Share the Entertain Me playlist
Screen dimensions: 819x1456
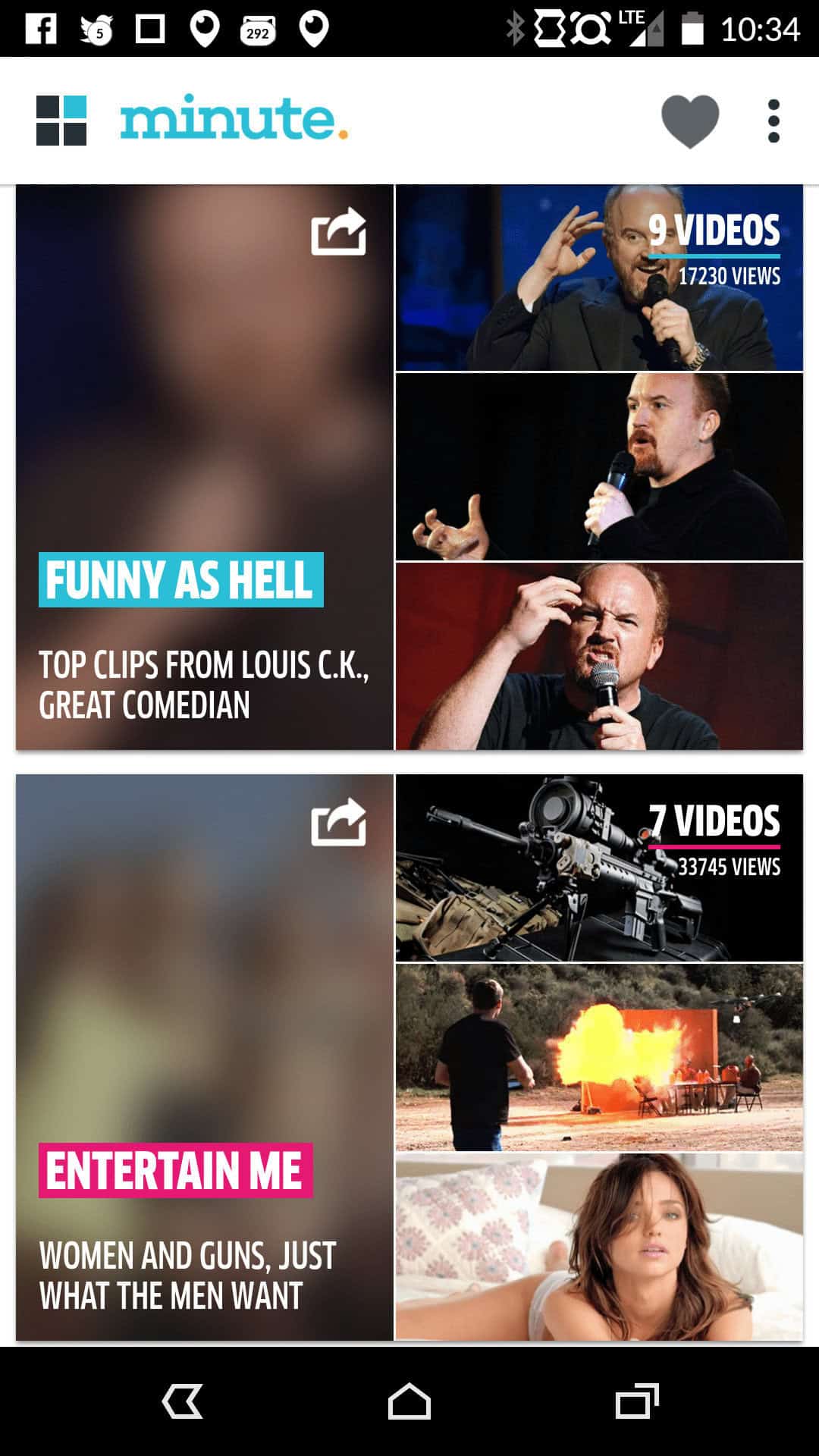tap(338, 822)
